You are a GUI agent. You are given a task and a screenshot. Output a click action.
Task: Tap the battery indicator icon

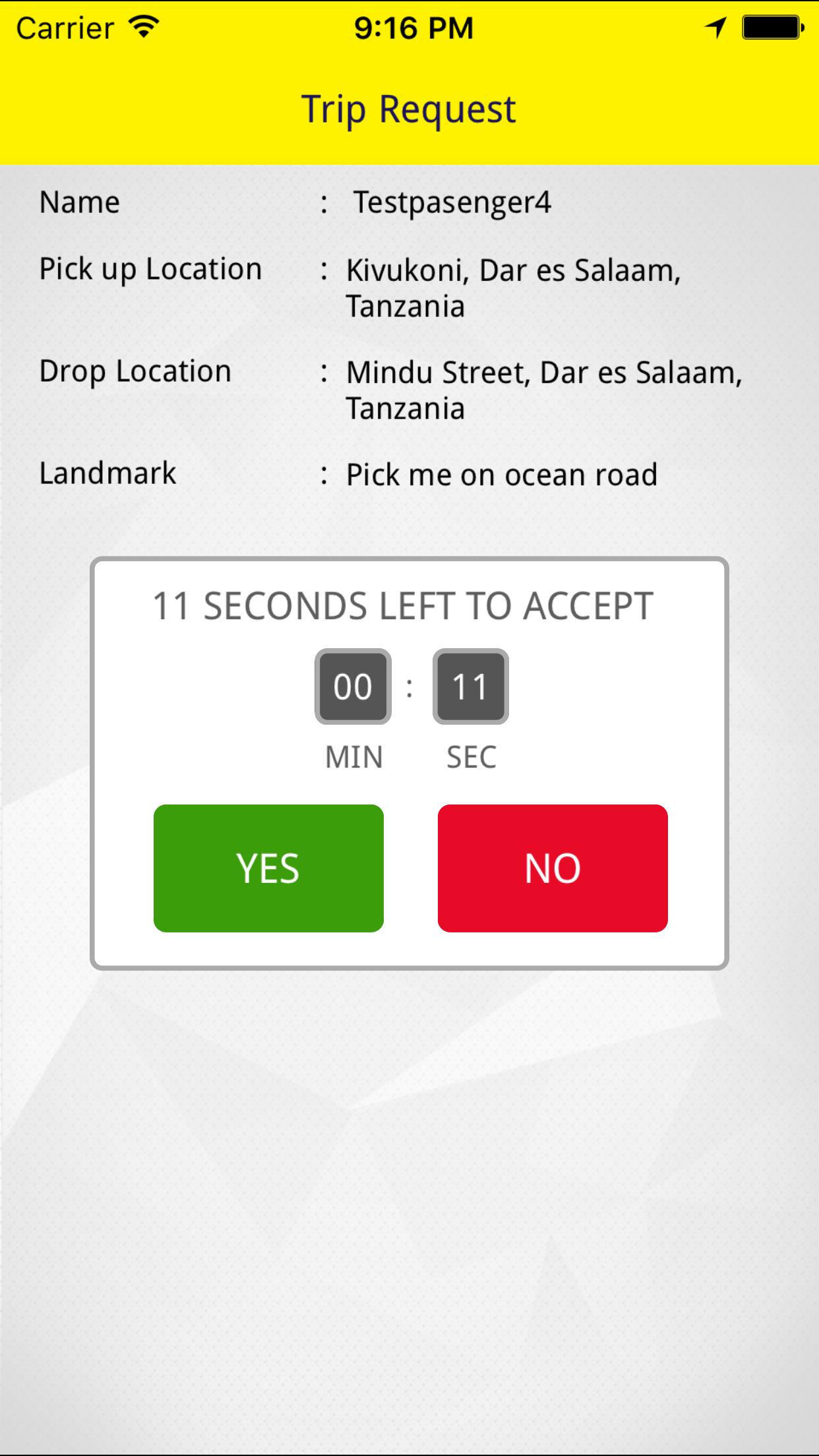click(x=771, y=27)
